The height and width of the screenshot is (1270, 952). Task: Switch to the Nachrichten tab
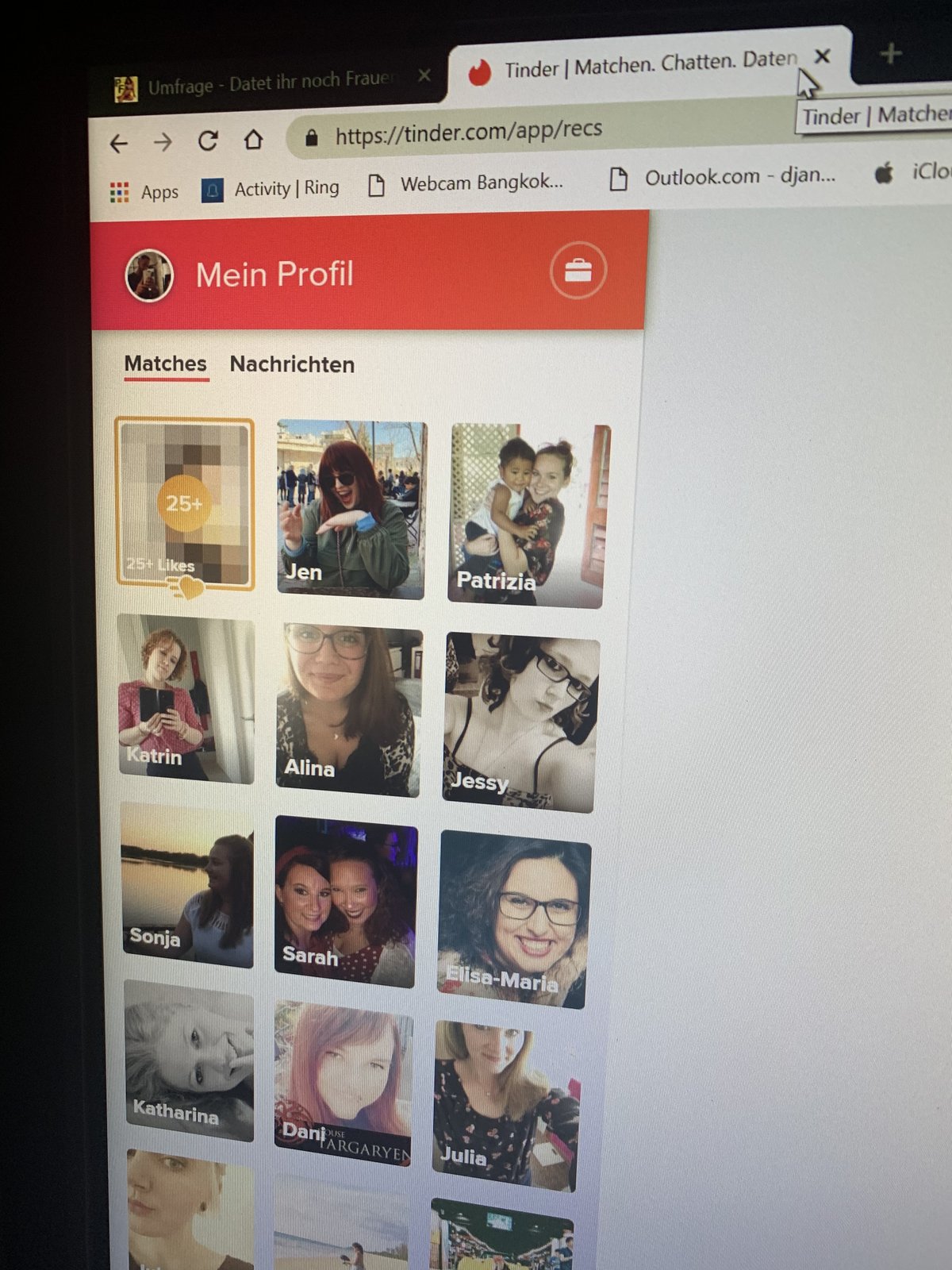(292, 364)
